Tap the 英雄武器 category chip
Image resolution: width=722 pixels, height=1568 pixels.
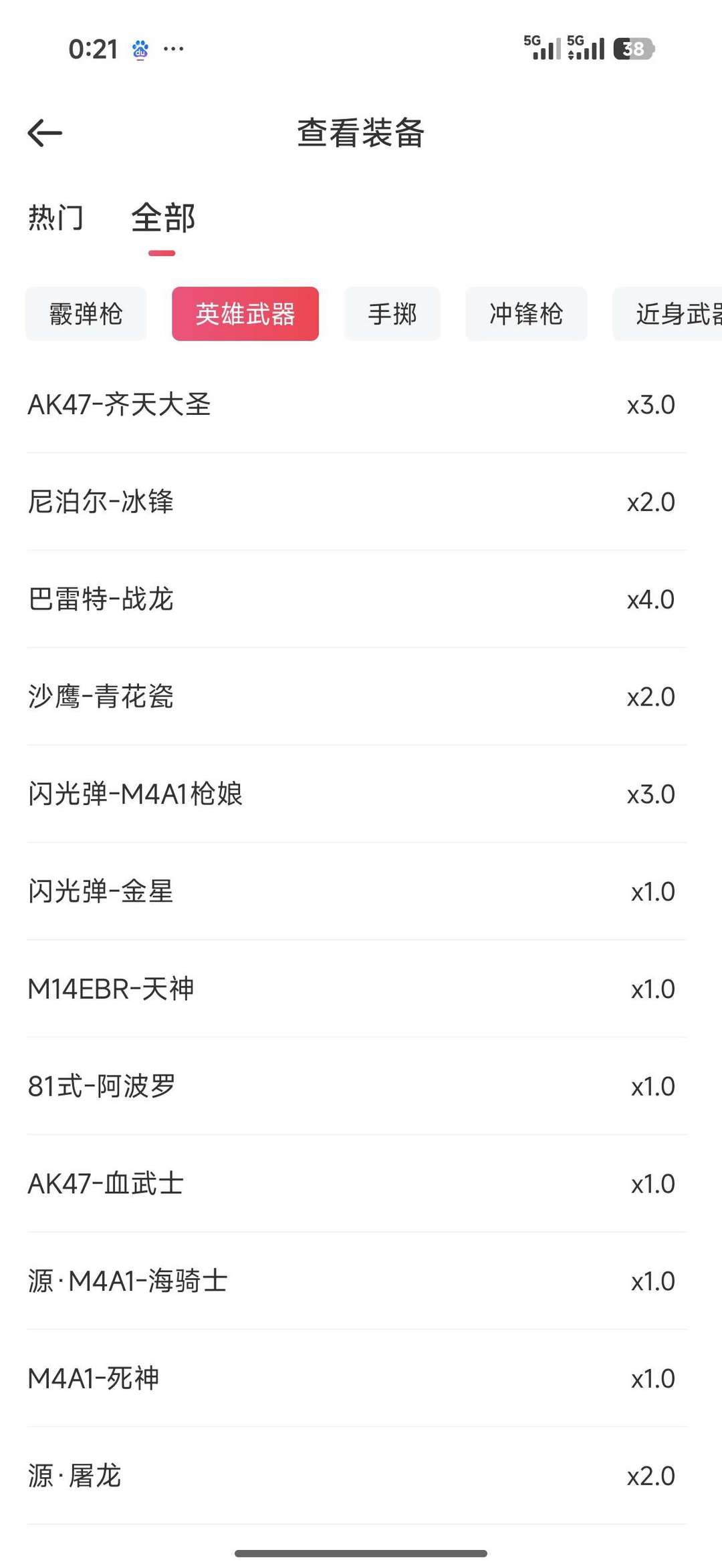(245, 314)
